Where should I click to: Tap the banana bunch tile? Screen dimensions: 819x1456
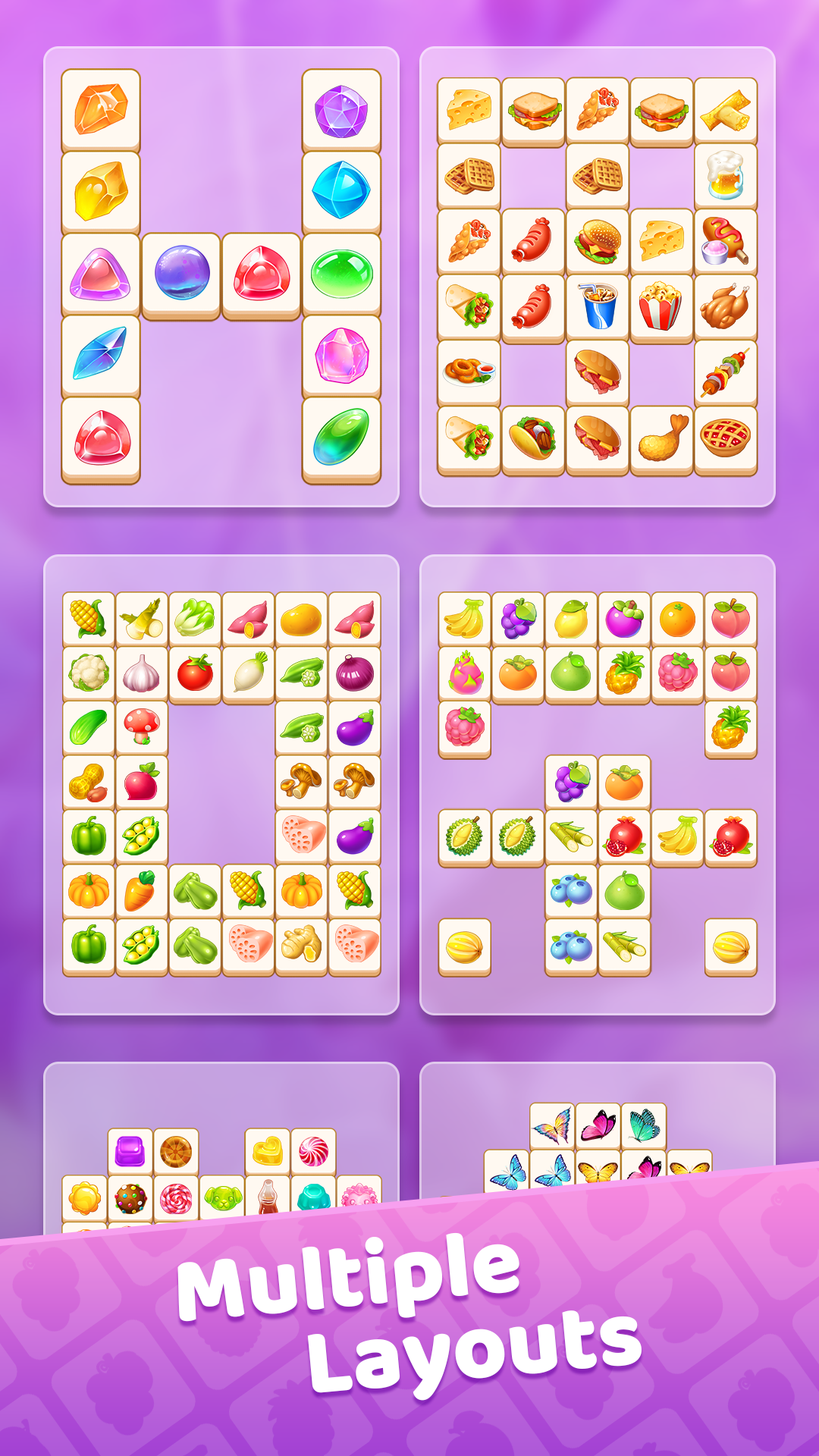pyautogui.click(x=466, y=617)
